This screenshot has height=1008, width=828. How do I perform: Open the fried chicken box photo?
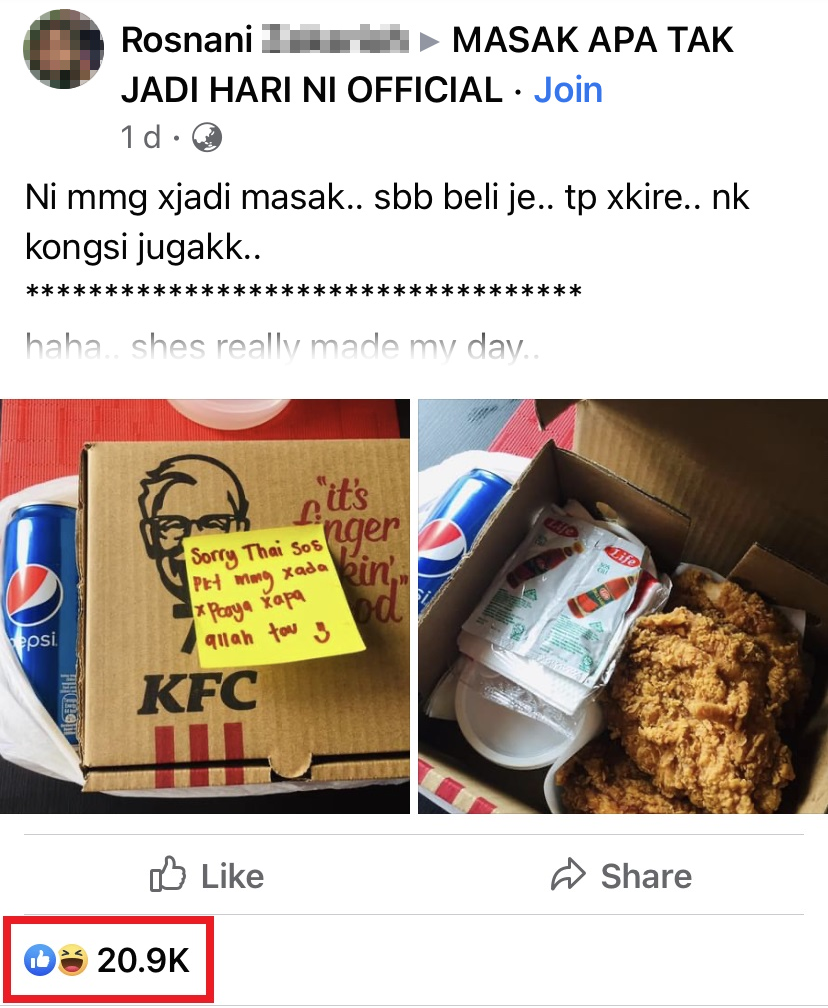click(x=622, y=606)
